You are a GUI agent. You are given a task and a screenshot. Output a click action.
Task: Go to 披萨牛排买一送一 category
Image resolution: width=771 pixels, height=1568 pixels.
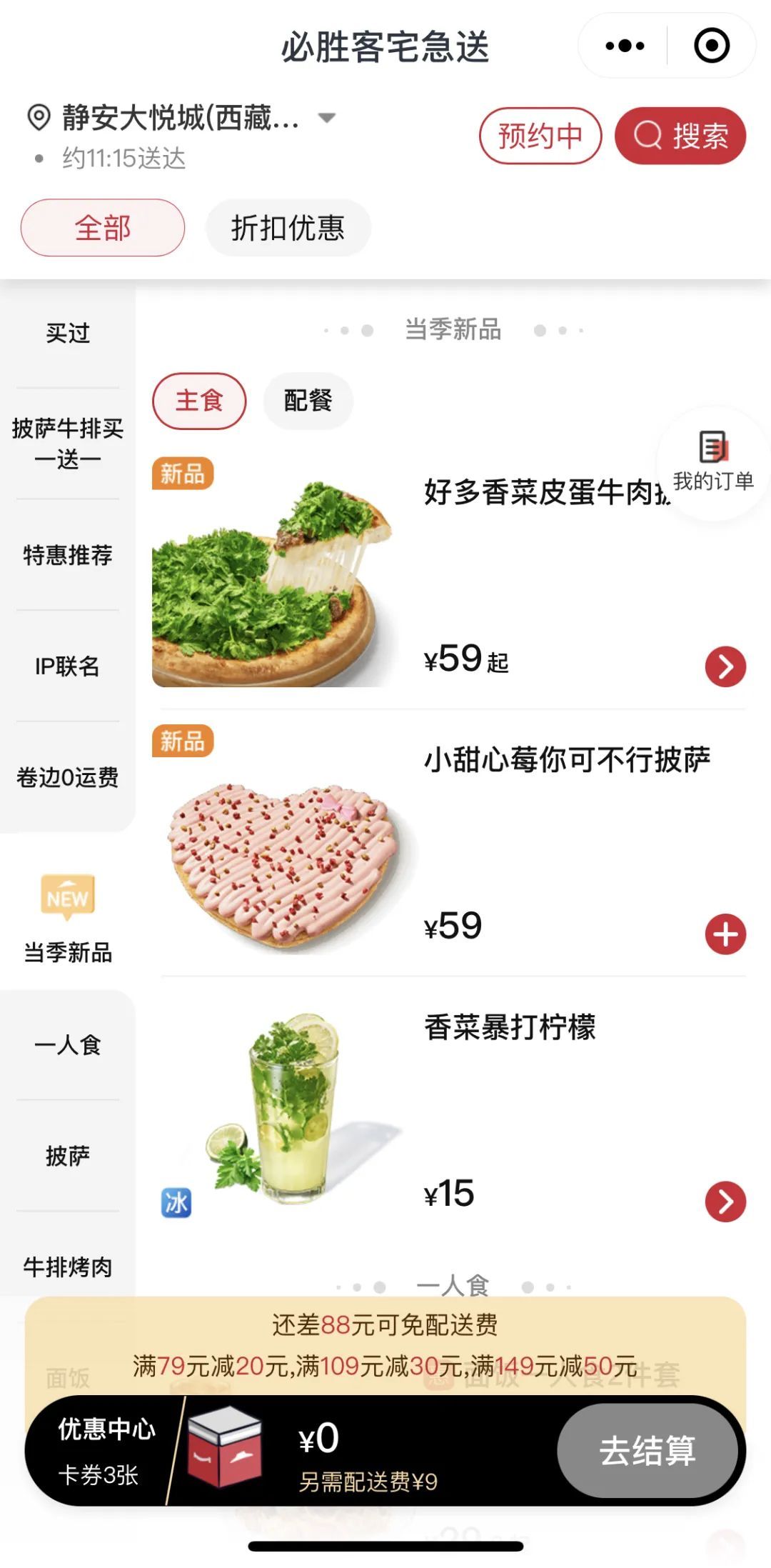pos(68,443)
